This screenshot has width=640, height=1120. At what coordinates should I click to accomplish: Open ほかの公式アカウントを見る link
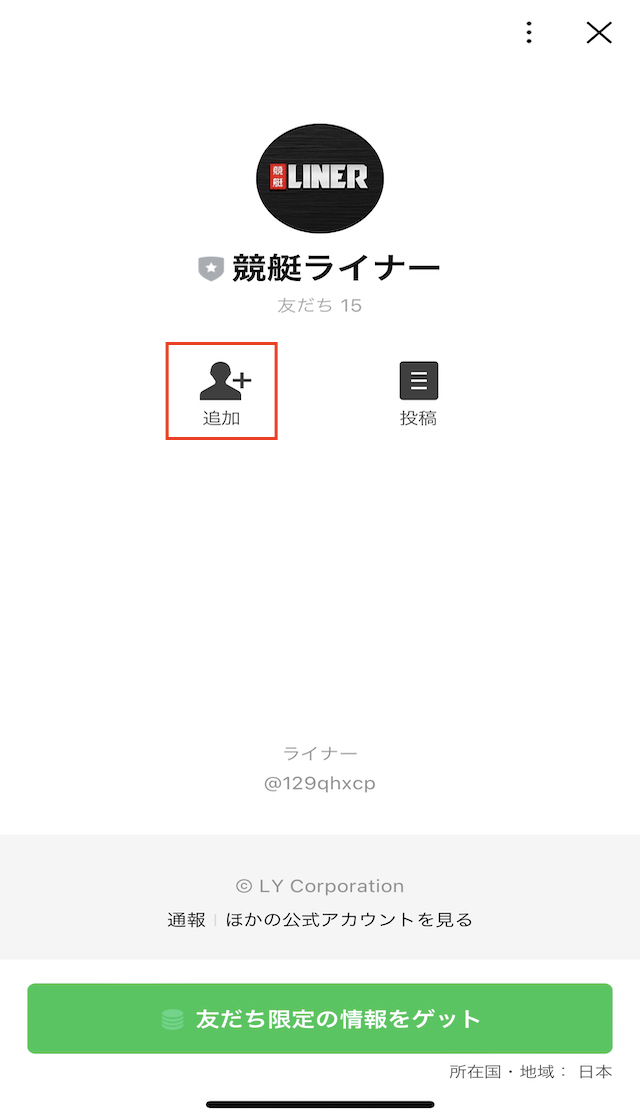pos(349,919)
